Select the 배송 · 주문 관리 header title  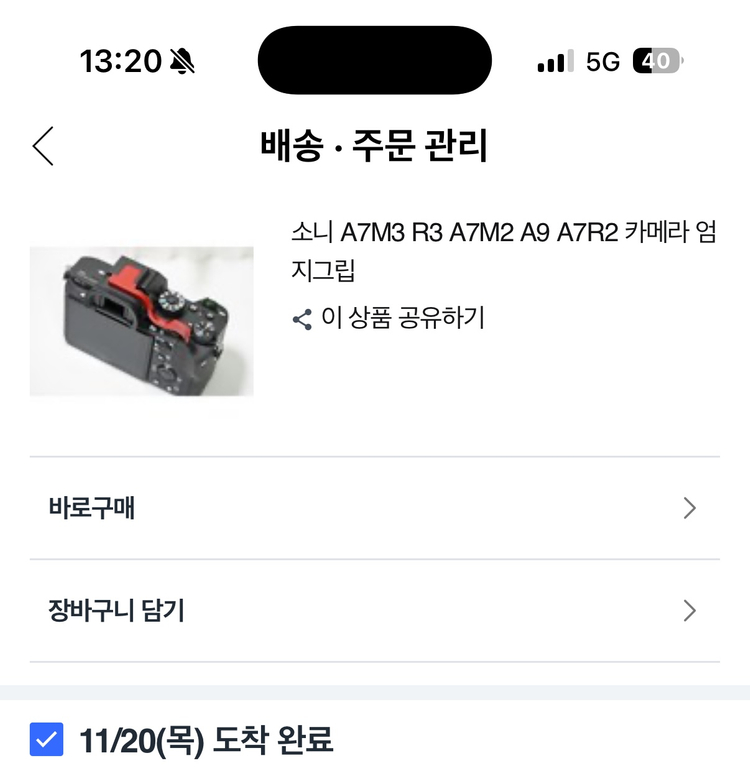[375, 145]
